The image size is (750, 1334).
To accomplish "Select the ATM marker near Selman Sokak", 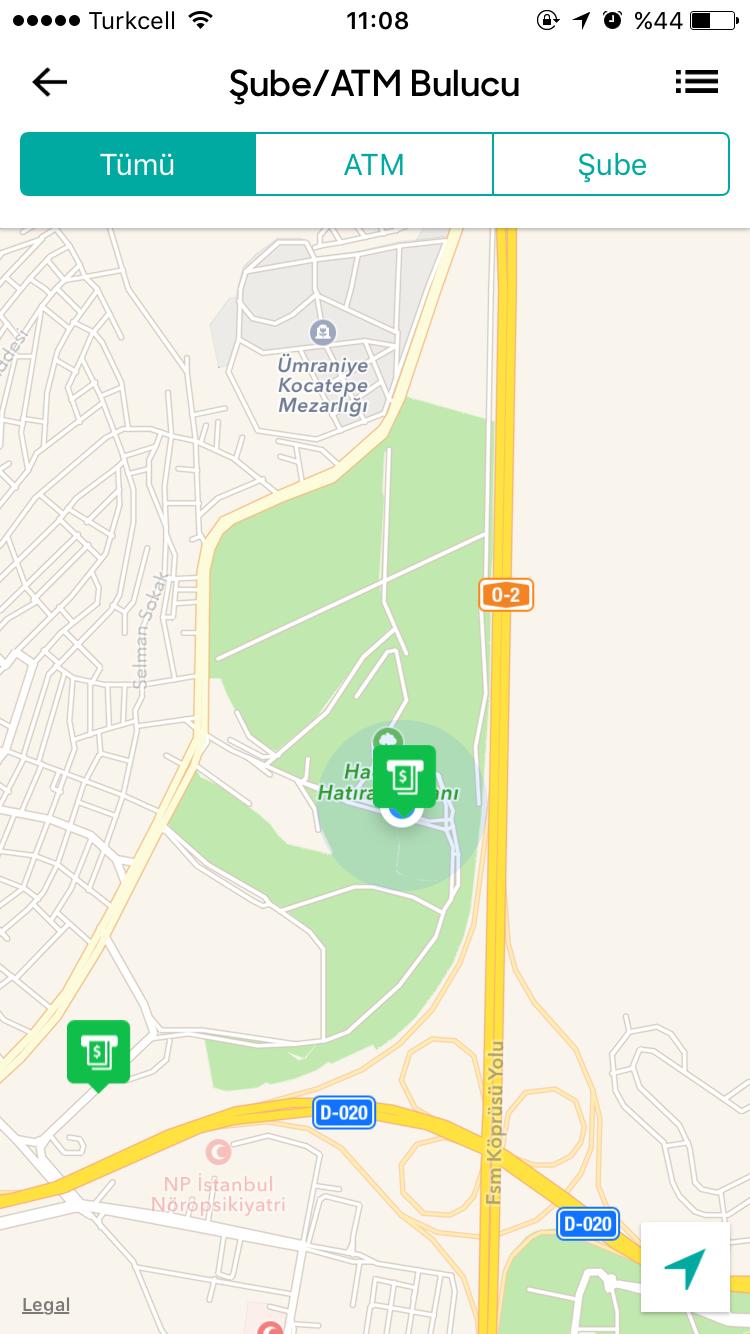I will click(x=98, y=1052).
